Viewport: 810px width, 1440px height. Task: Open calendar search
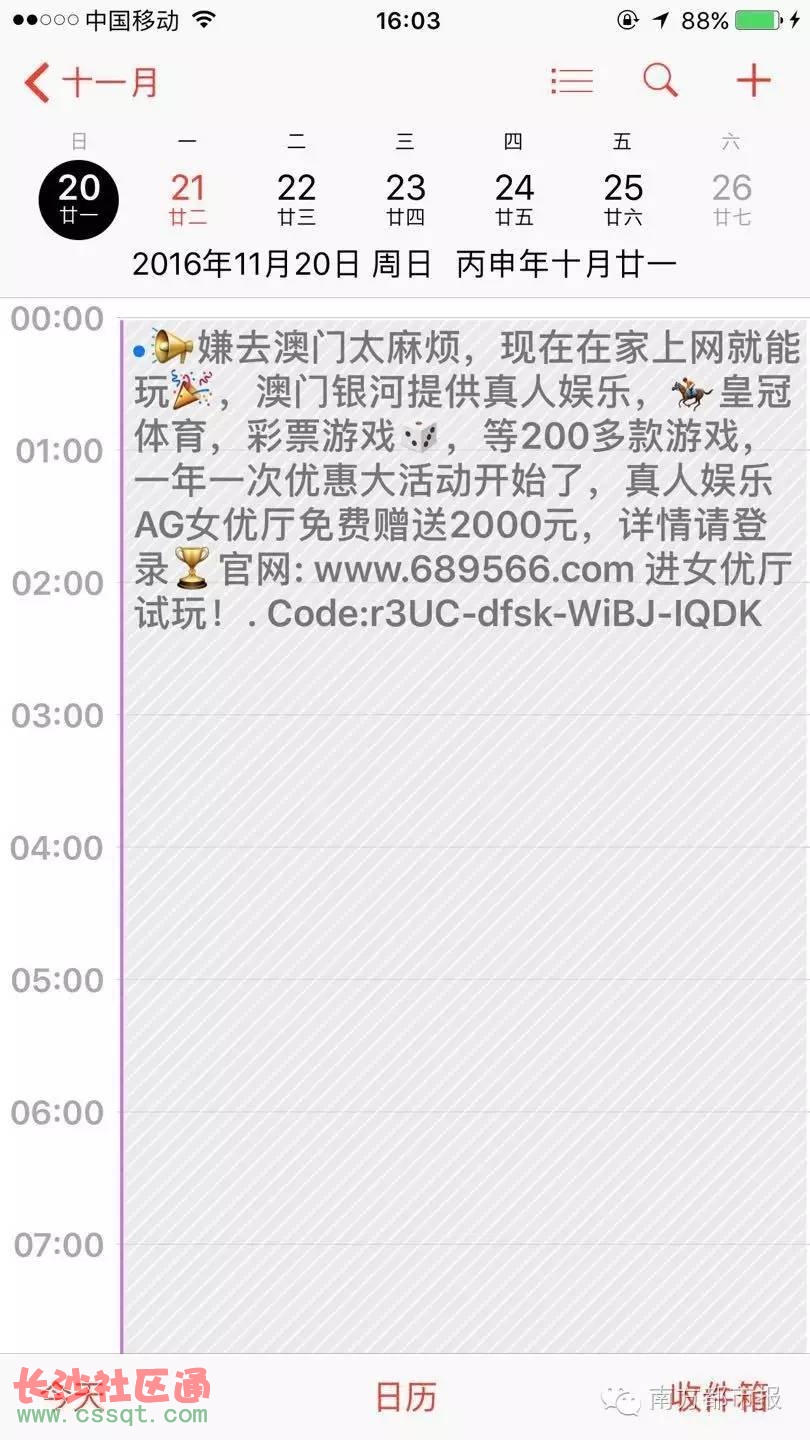(x=660, y=81)
